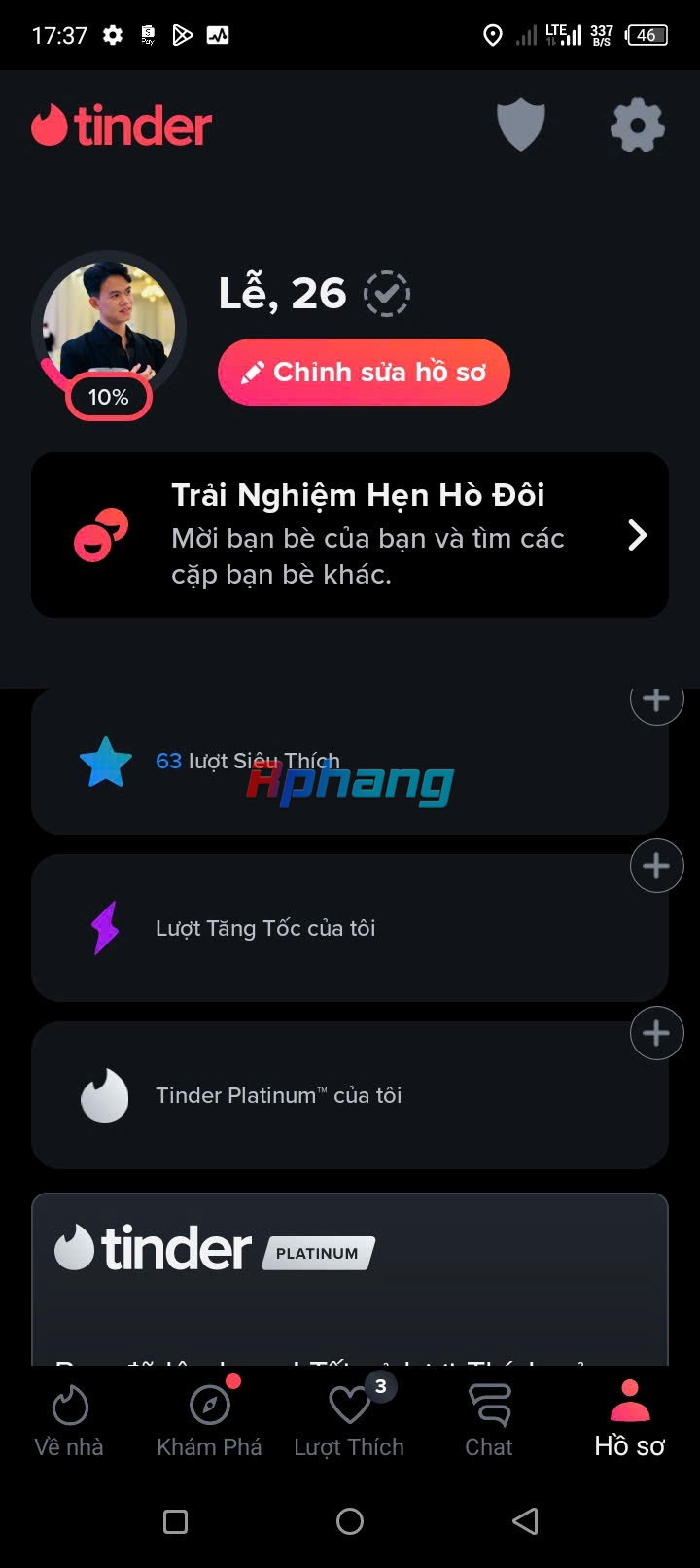This screenshot has width=700, height=1568.
Task: Open the settings gear
Action: point(637,126)
